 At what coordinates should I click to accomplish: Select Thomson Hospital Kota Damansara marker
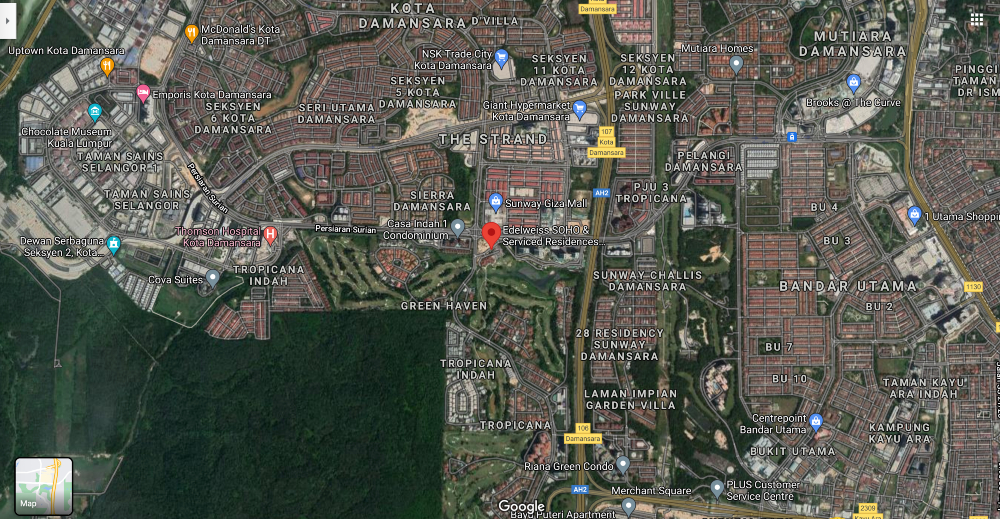tap(270, 235)
